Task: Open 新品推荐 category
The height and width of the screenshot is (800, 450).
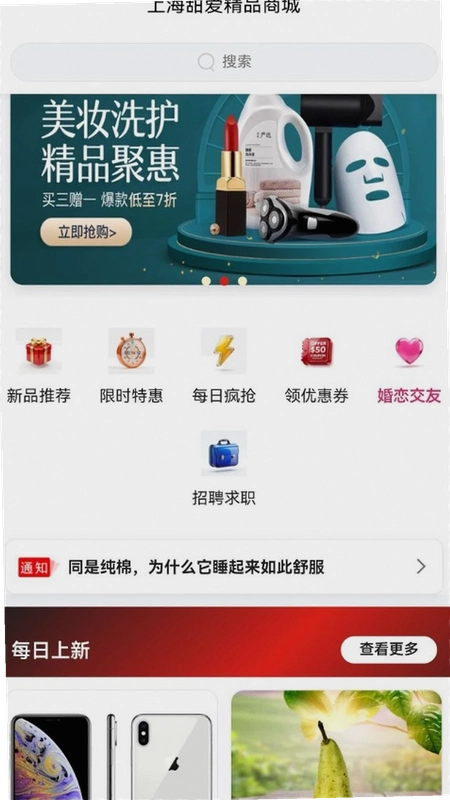Action: (39, 366)
